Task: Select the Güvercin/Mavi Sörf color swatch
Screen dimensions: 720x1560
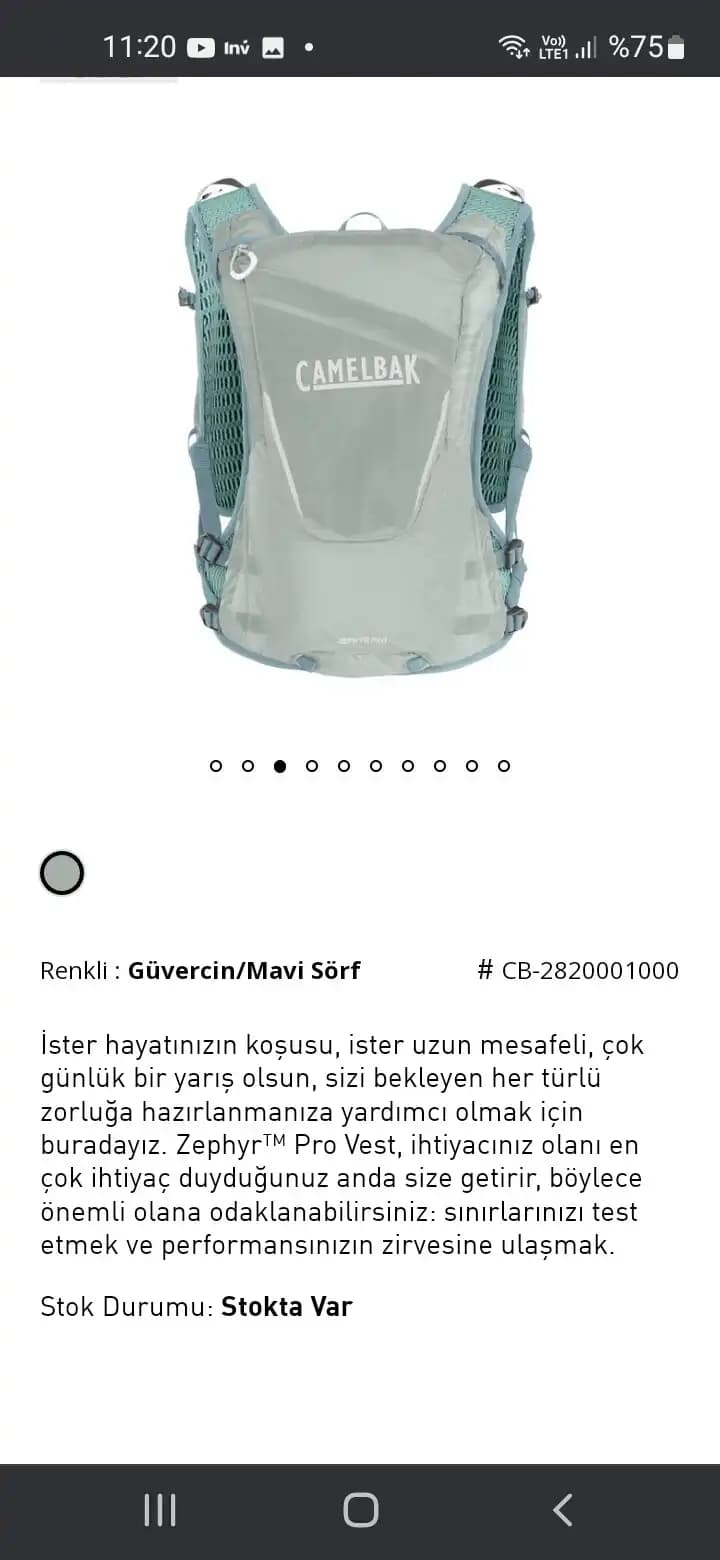Action: click(x=62, y=873)
